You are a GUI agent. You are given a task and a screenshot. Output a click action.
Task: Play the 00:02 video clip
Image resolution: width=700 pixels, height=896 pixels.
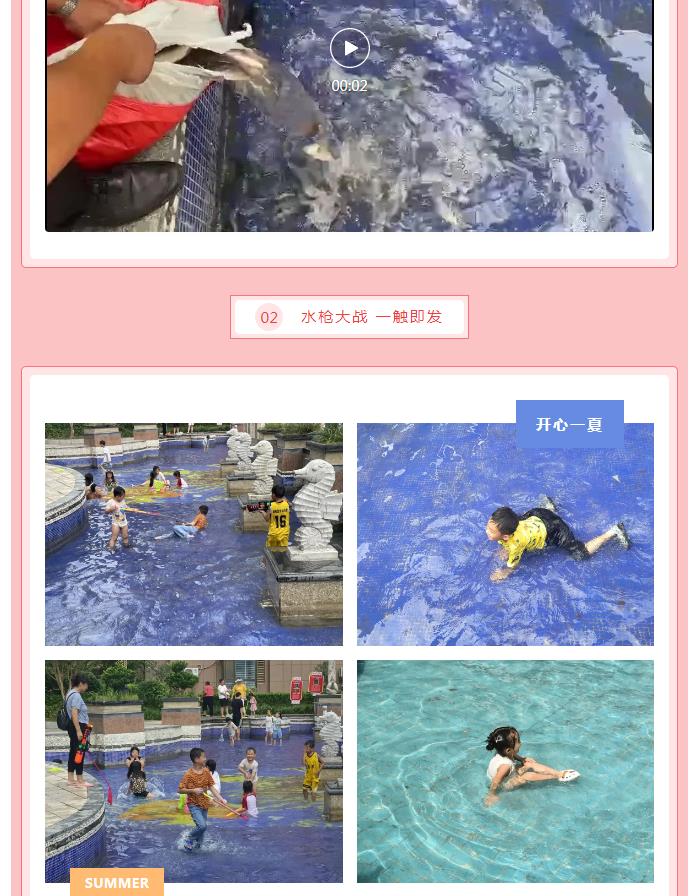[350, 48]
